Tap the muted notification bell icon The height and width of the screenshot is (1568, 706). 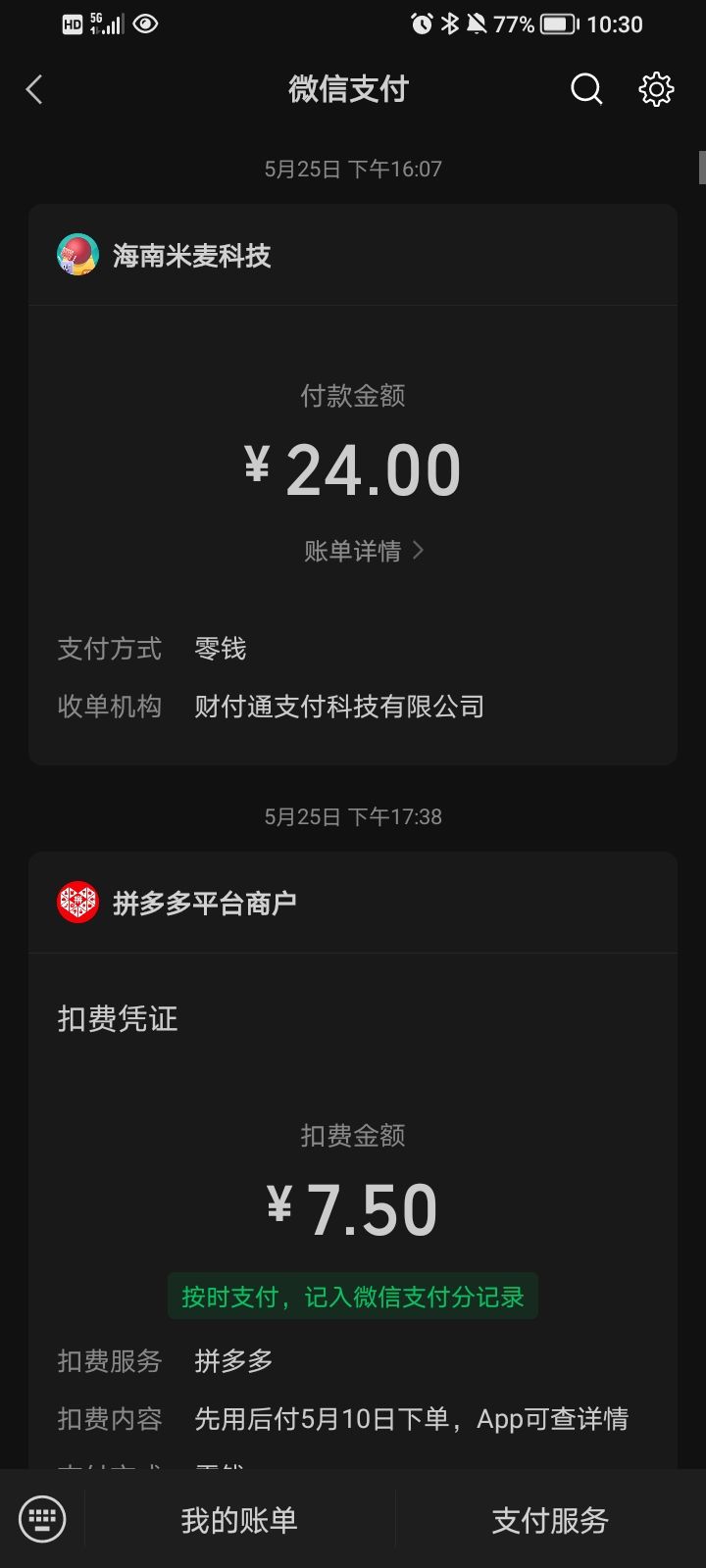(x=478, y=23)
